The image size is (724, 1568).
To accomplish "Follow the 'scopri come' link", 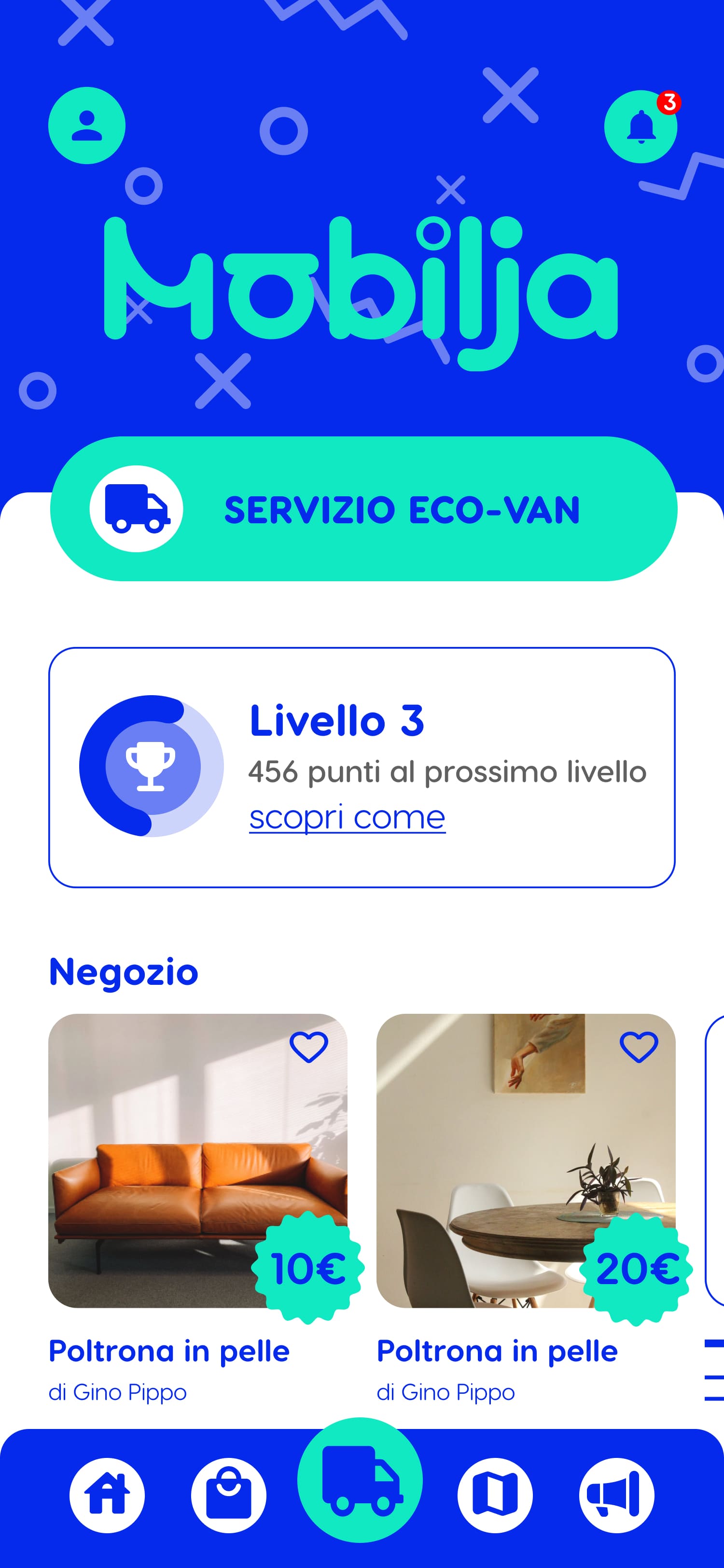I will (x=347, y=817).
